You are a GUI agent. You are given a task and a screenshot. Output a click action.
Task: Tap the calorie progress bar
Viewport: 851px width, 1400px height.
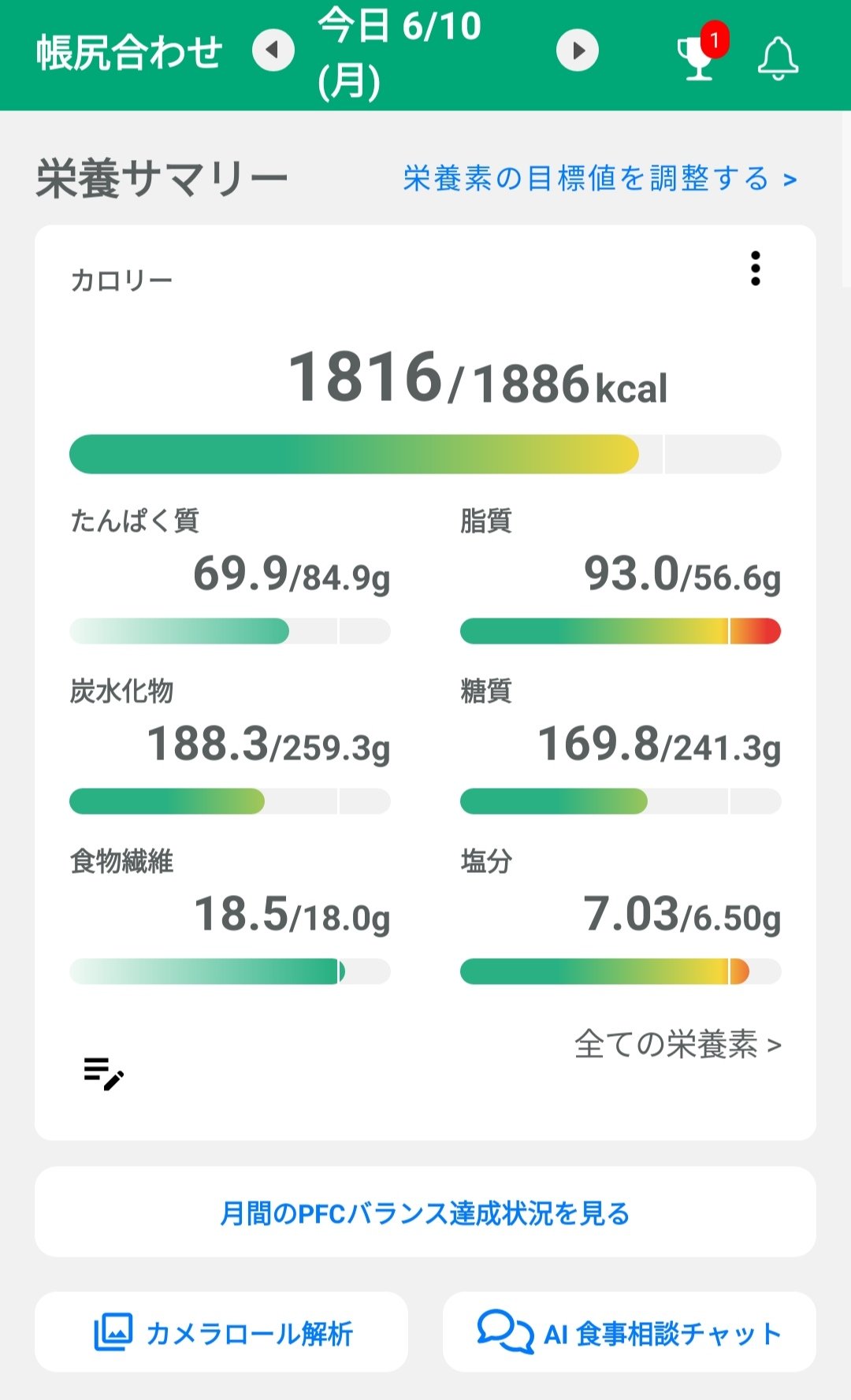click(x=425, y=451)
